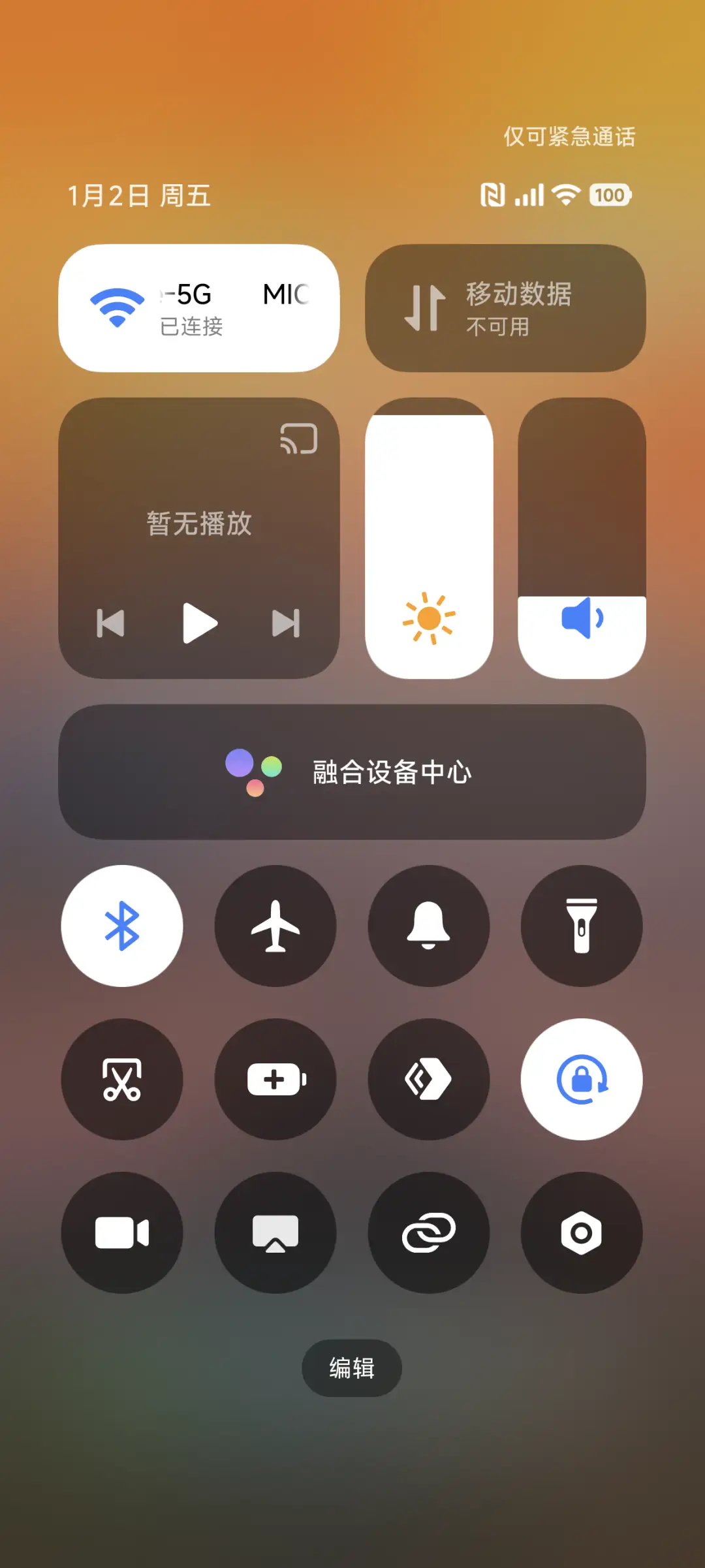Tap the cast icon on the media card
This screenshot has height=1568, width=705.
click(298, 439)
